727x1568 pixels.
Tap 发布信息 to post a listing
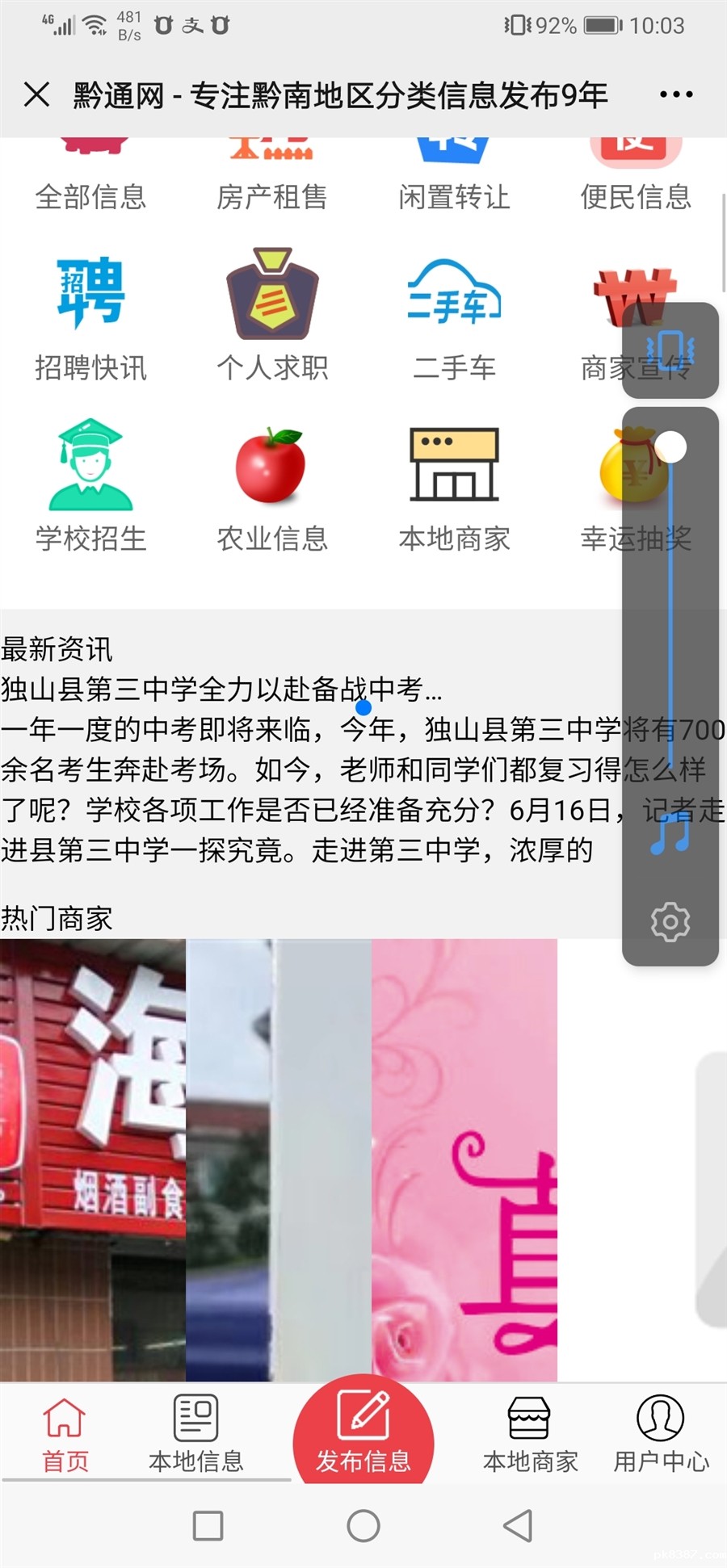coord(363,1433)
